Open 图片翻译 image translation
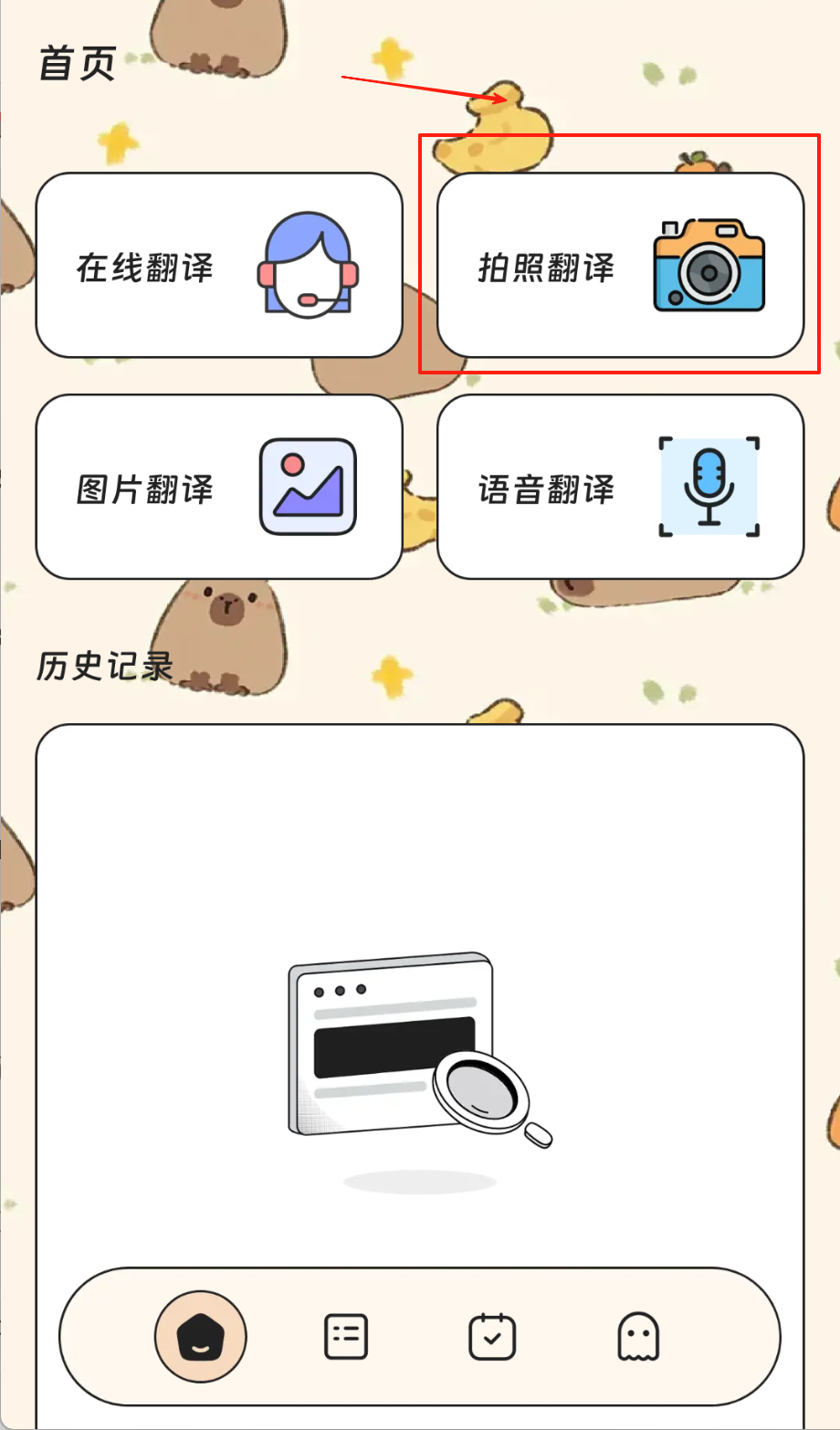Screen dimensions: 840x1430 (219, 488)
